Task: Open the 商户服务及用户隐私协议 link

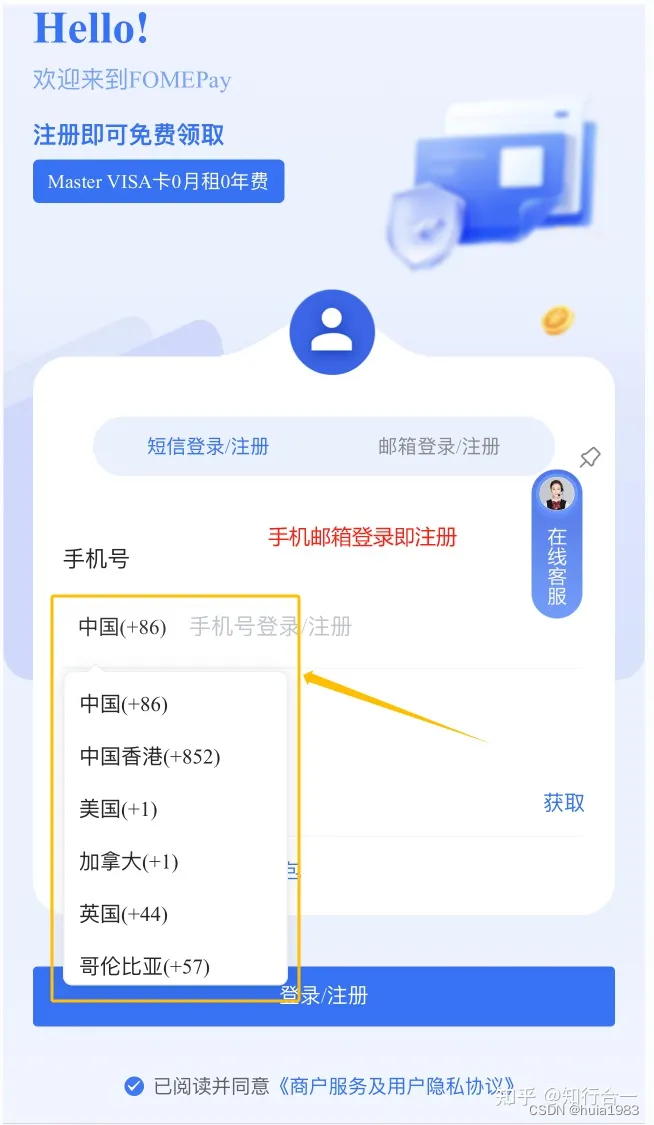Action: [x=394, y=1086]
